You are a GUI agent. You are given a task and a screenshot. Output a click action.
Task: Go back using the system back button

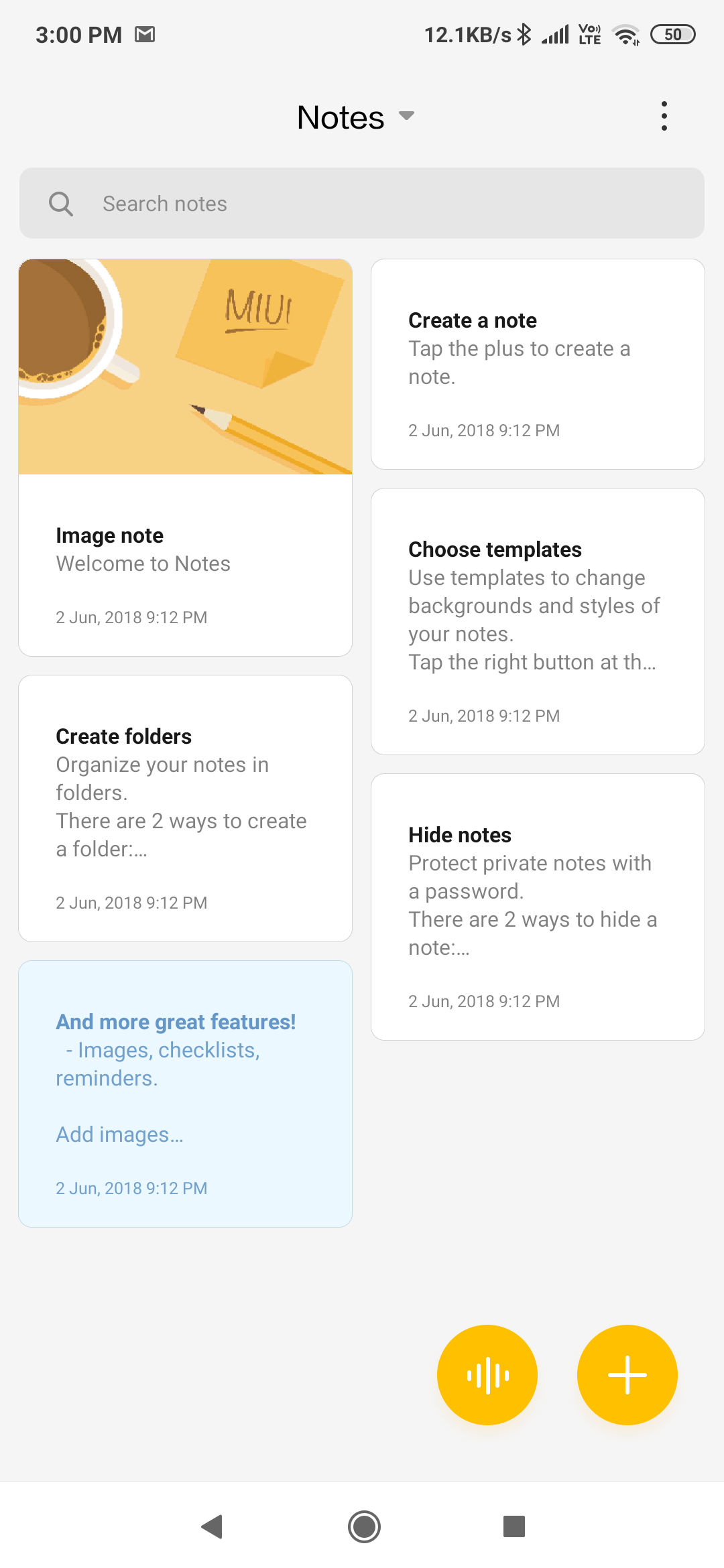212,1526
